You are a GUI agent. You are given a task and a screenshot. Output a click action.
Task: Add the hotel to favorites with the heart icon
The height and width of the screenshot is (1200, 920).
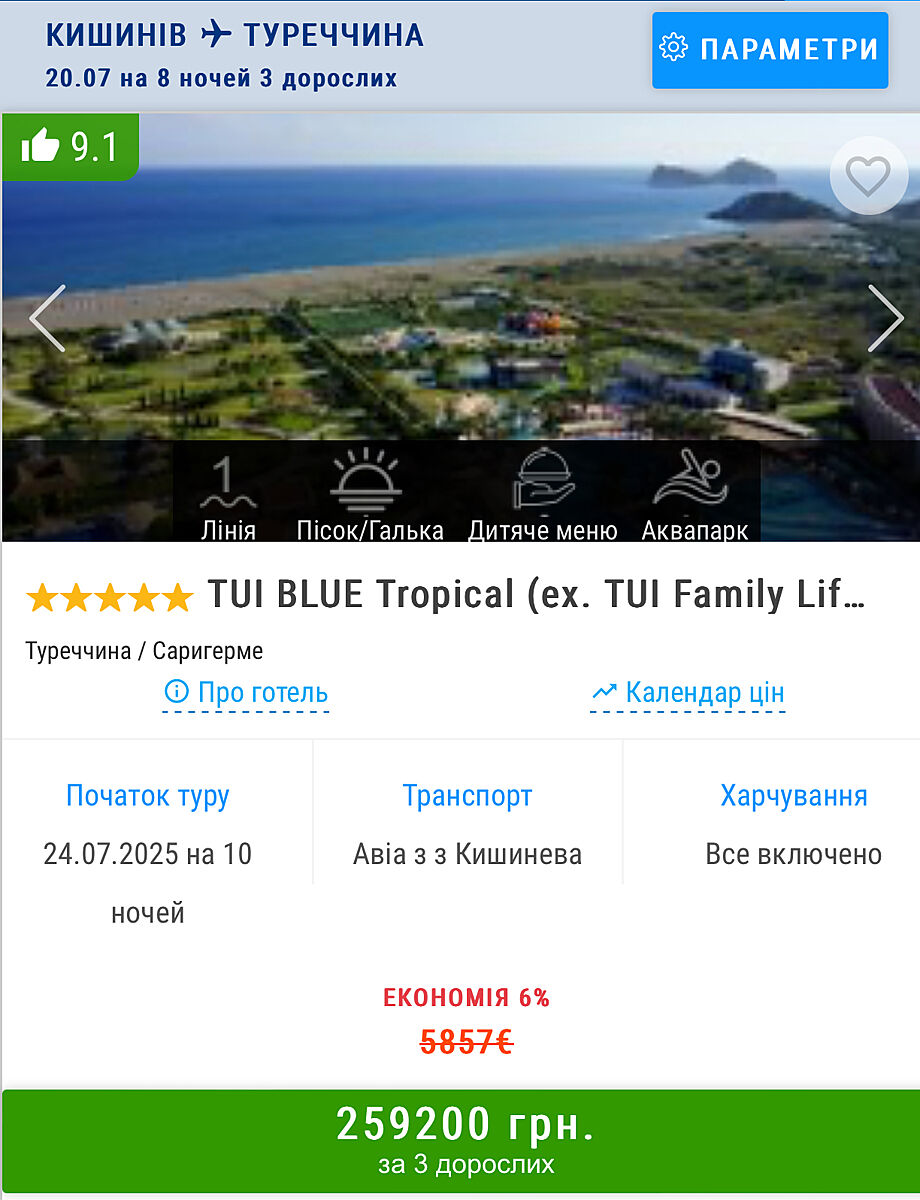coord(868,177)
